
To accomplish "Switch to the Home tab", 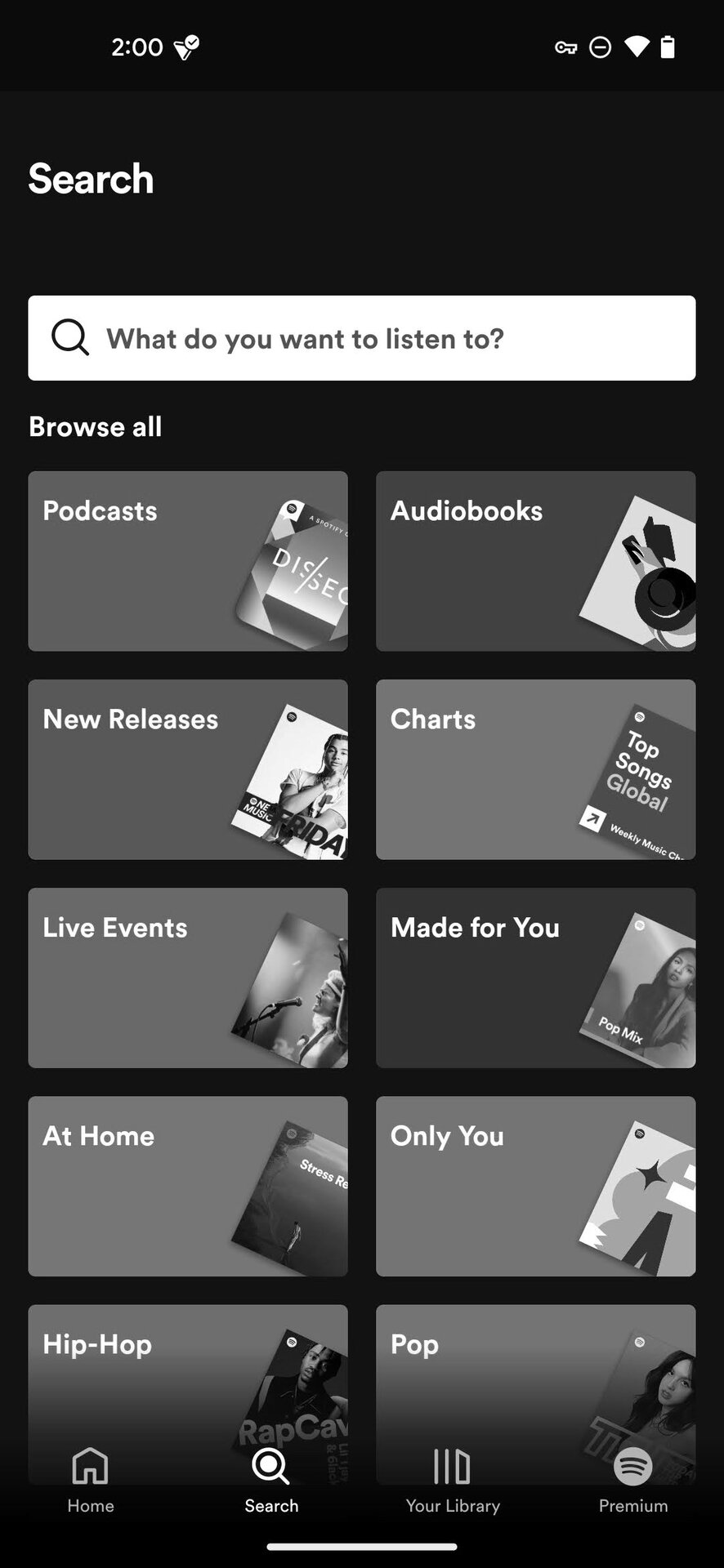I will 91,1481.
